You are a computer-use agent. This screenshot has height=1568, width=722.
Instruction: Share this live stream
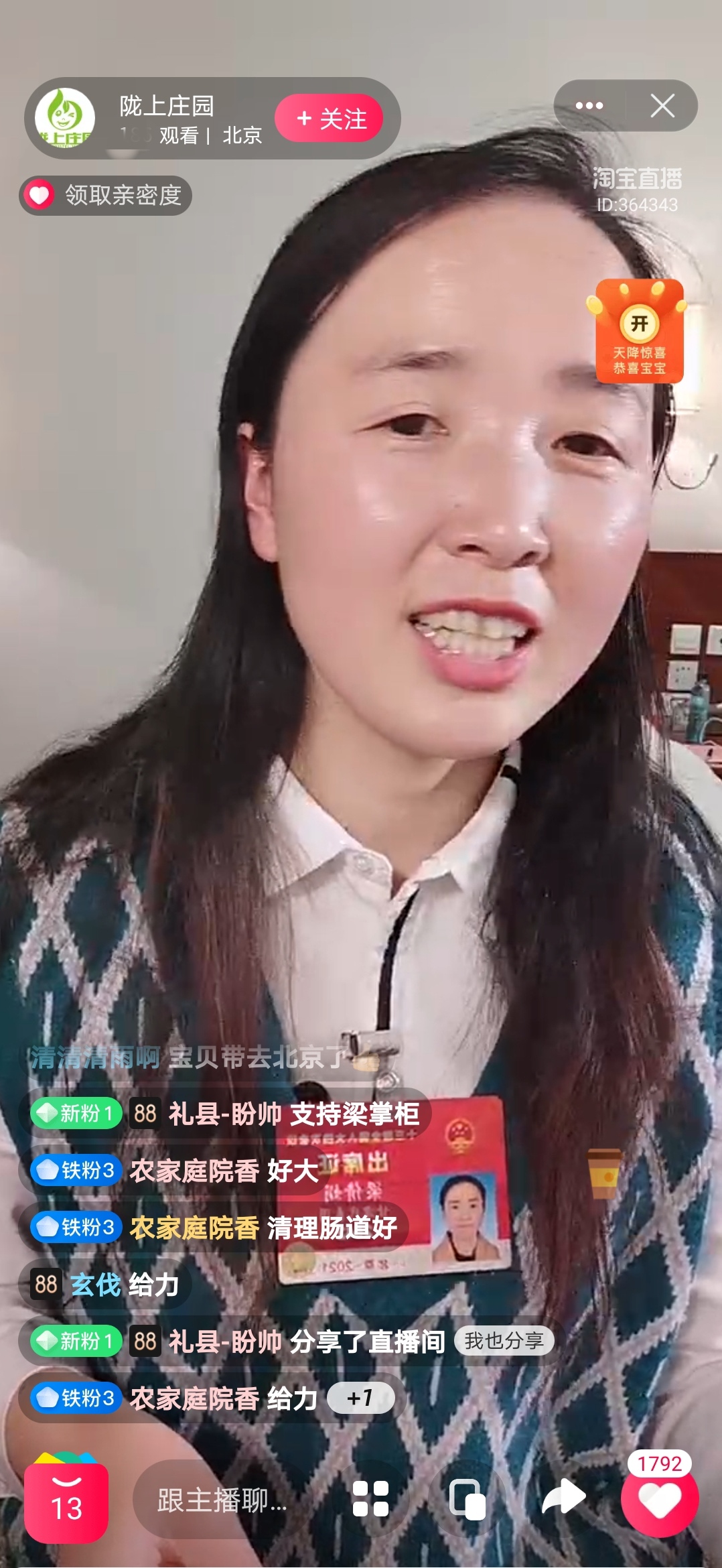point(563,1497)
